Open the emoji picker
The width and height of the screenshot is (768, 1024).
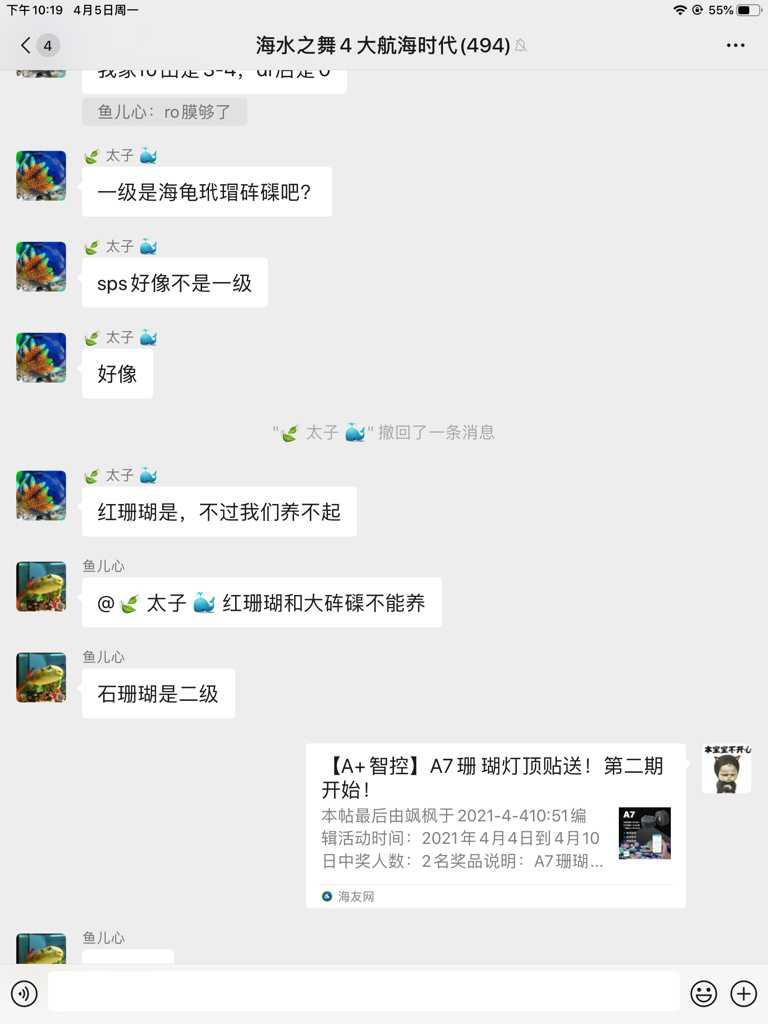(704, 993)
